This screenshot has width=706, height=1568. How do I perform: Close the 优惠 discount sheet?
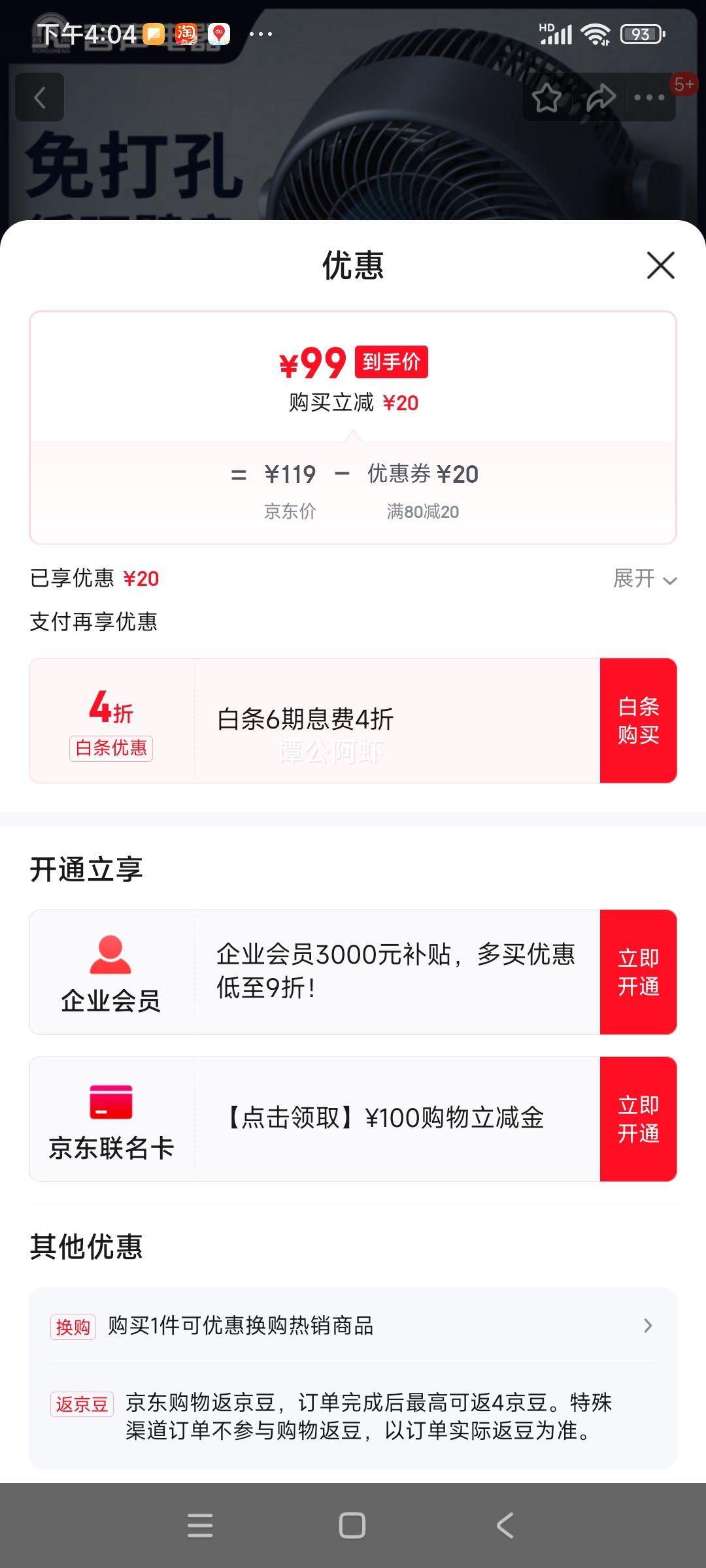[x=660, y=265]
